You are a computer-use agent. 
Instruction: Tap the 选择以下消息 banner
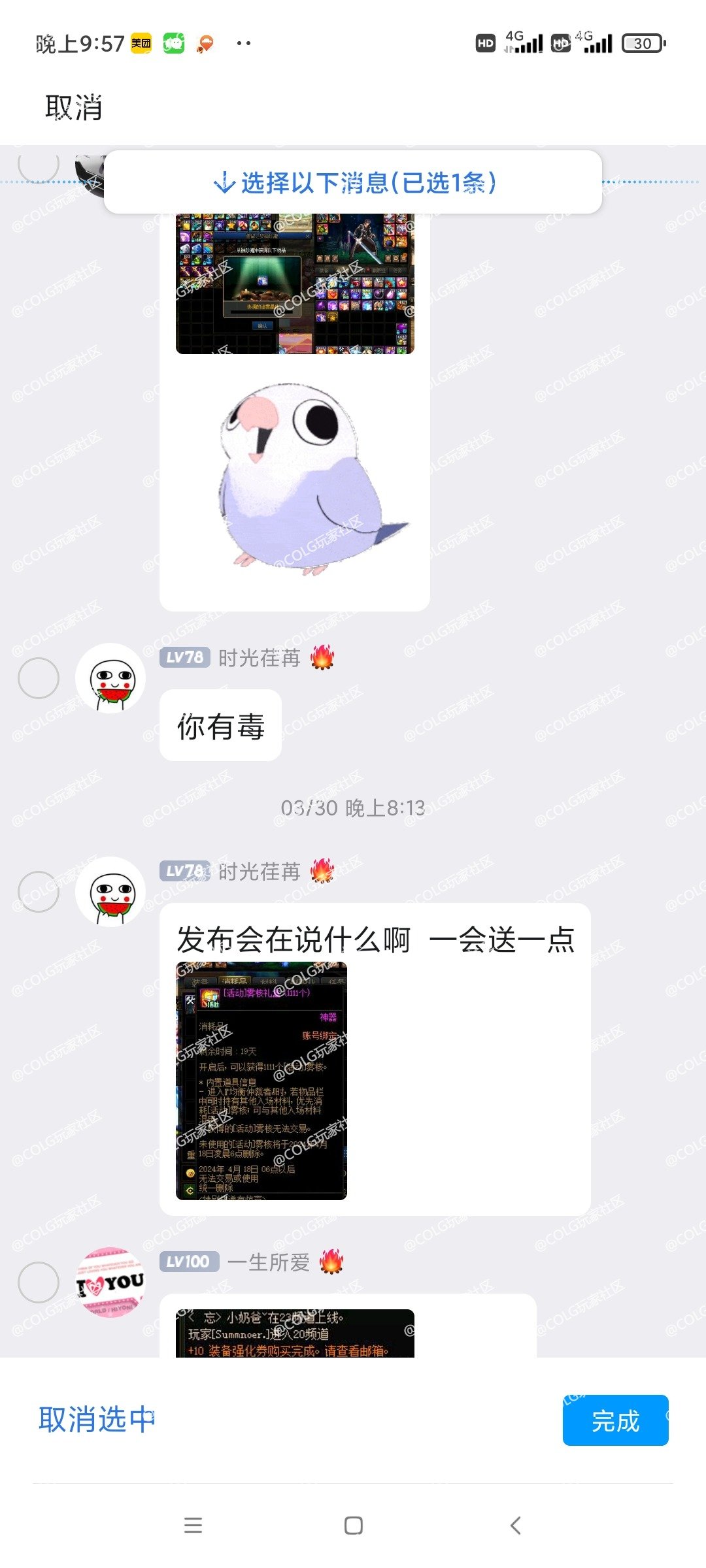(353, 183)
